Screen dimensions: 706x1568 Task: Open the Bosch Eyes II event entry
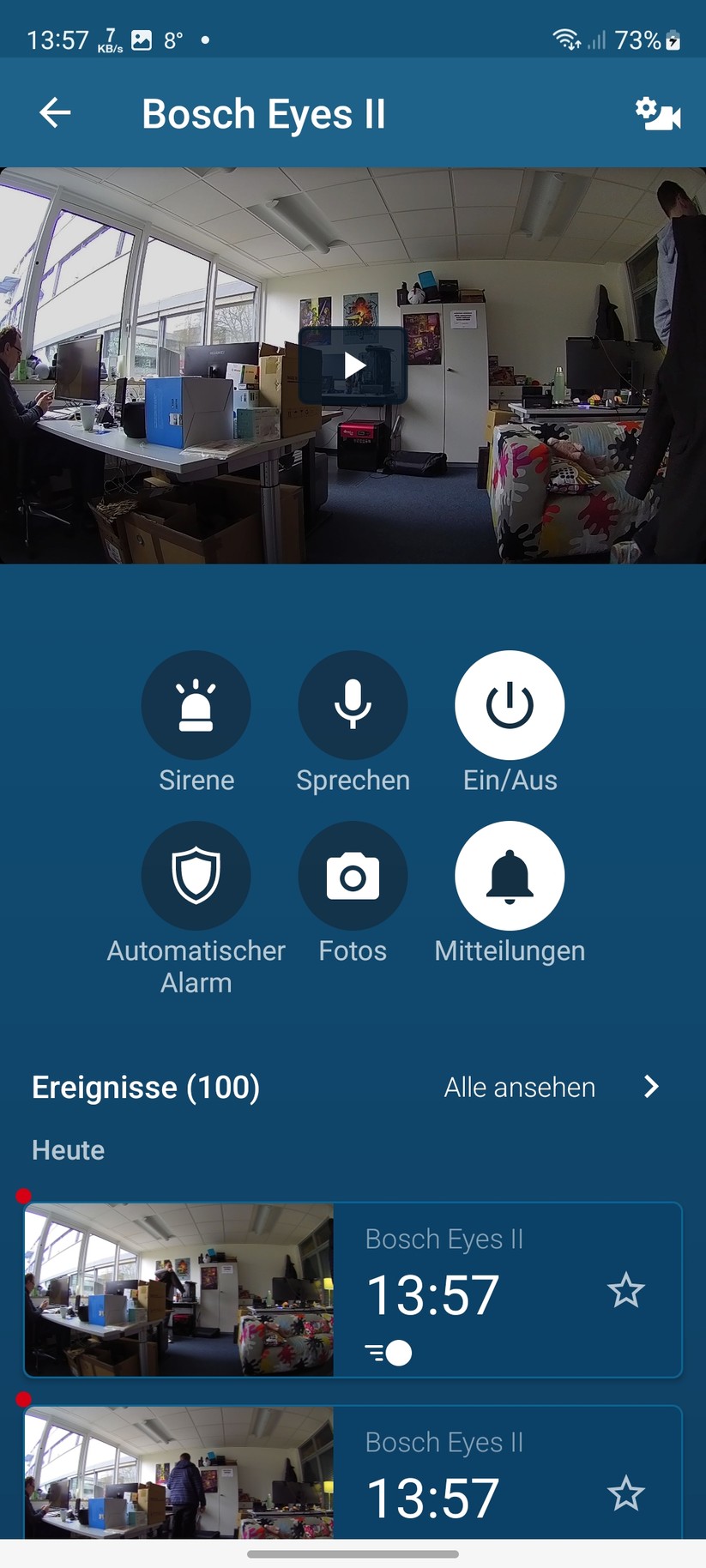(x=444, y=1239)
